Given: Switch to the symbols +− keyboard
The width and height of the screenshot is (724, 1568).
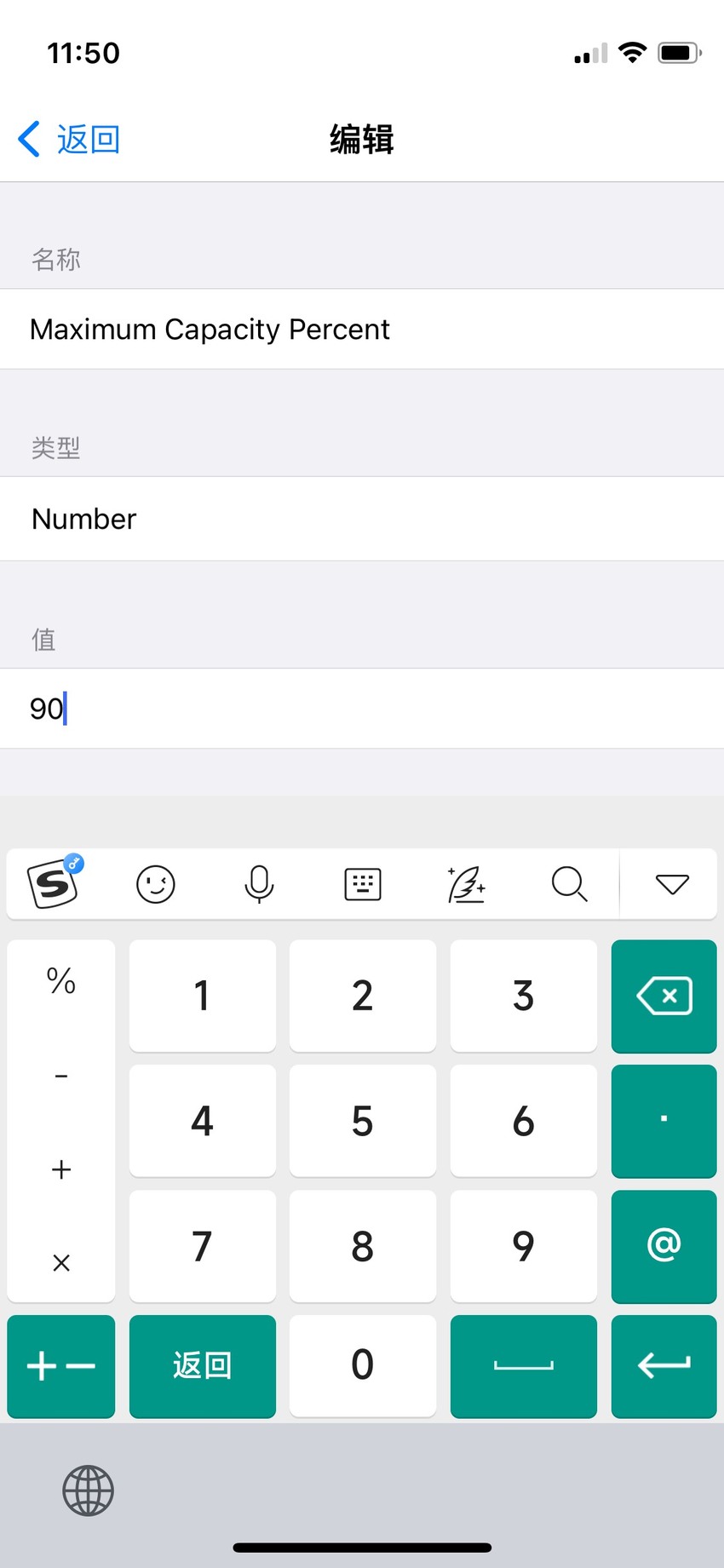Looking at the screenshot, I should point(61,1365).
